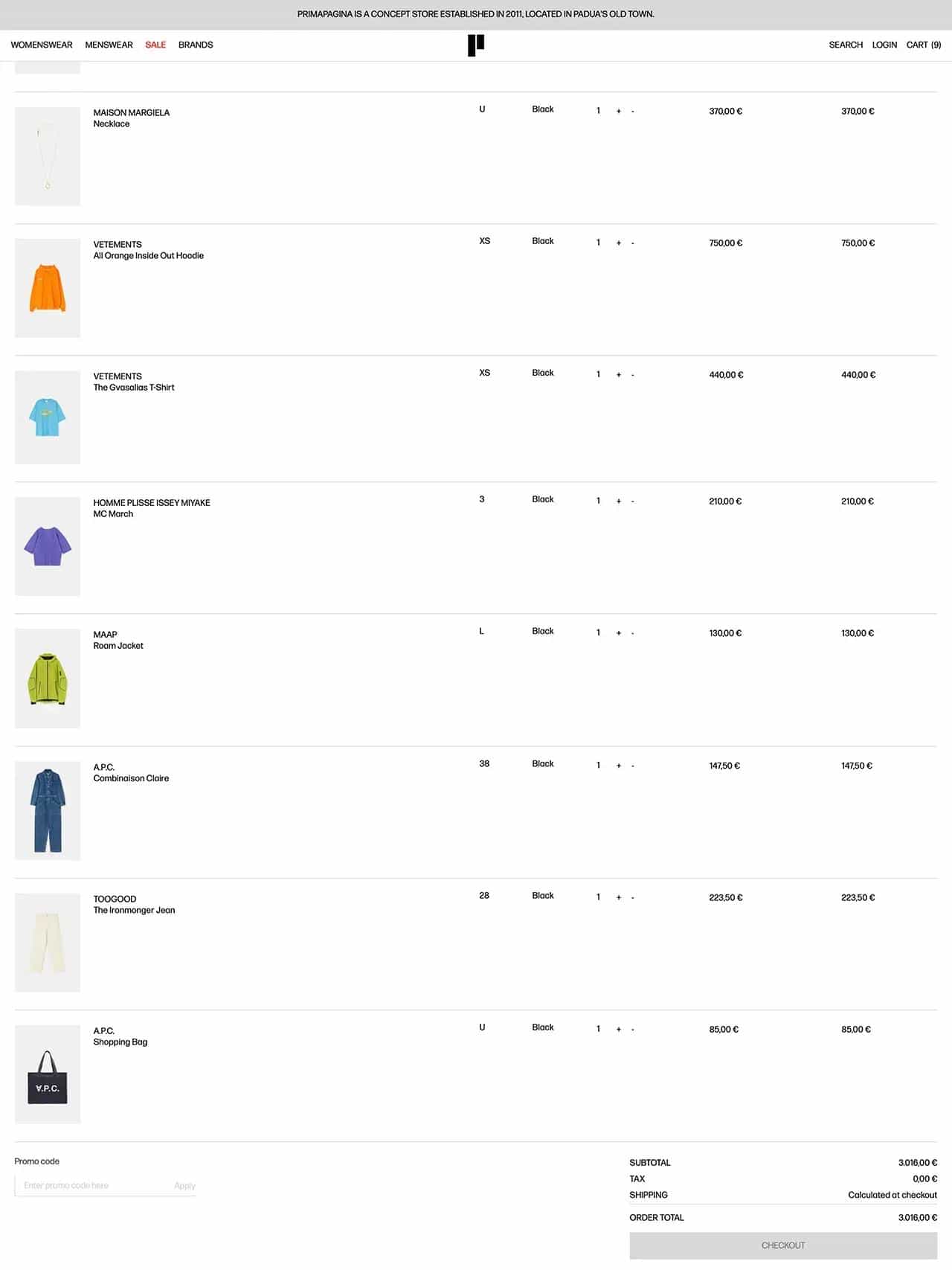This screenshot has height=1270, width=952.
Task: Open Search
Action: pyautogui.click(x=846, y=45)
